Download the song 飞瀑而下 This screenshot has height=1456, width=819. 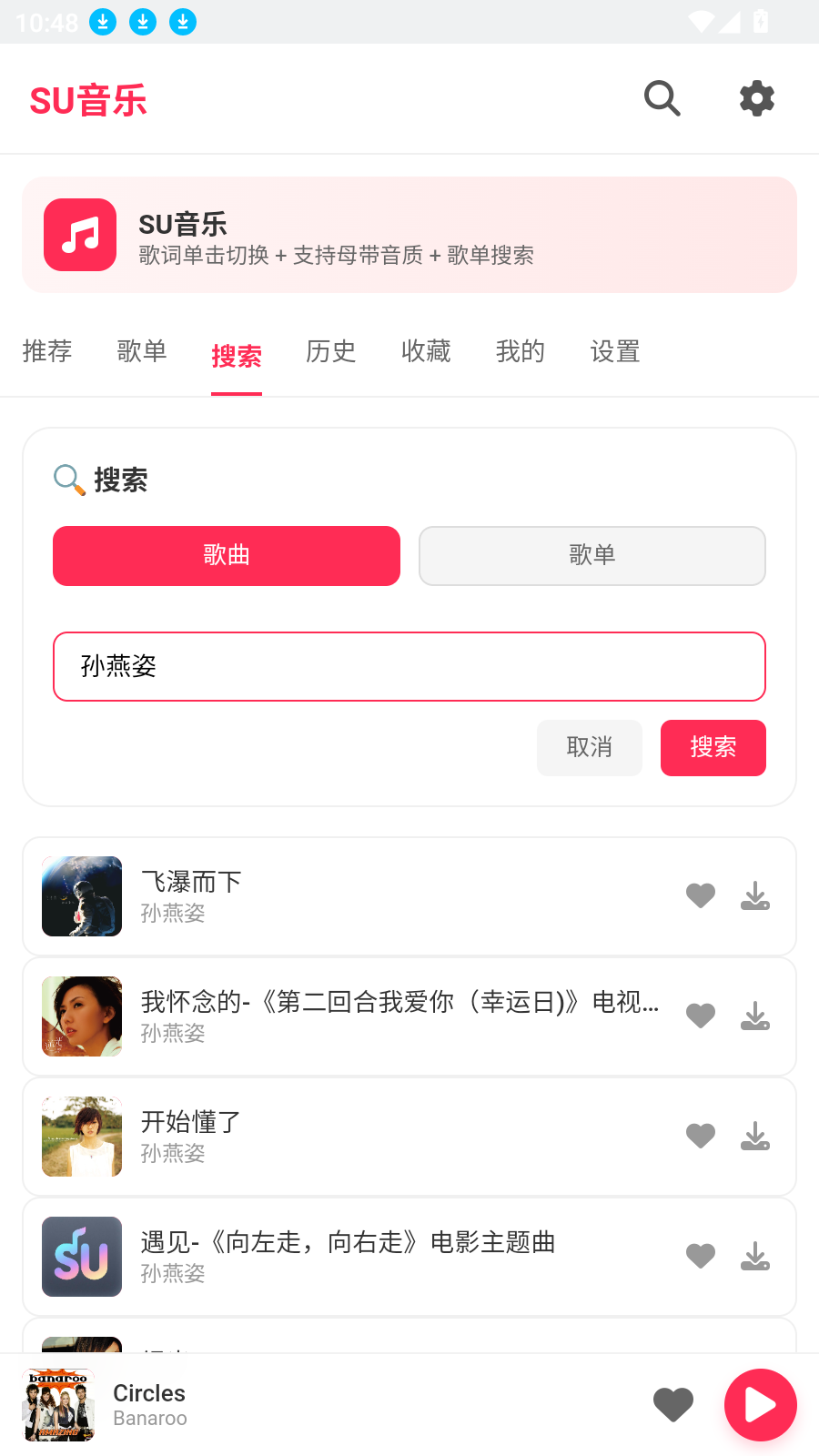tap(754, 895)
